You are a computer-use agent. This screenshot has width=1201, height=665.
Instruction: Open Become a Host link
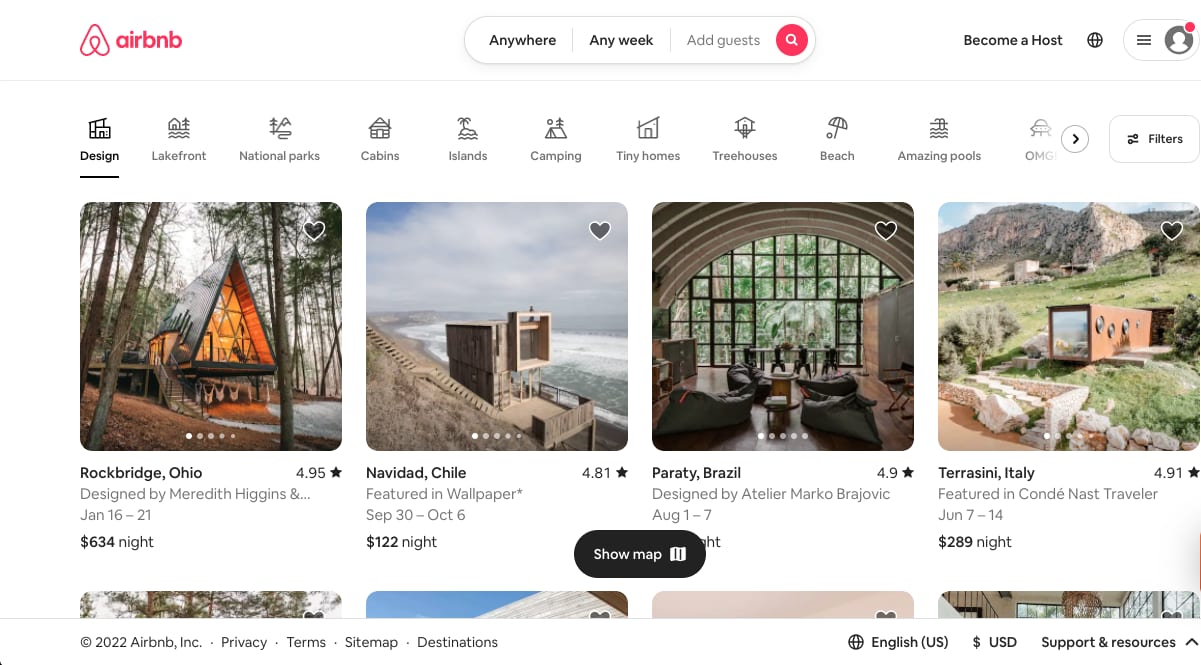(x=1012, y=40)
